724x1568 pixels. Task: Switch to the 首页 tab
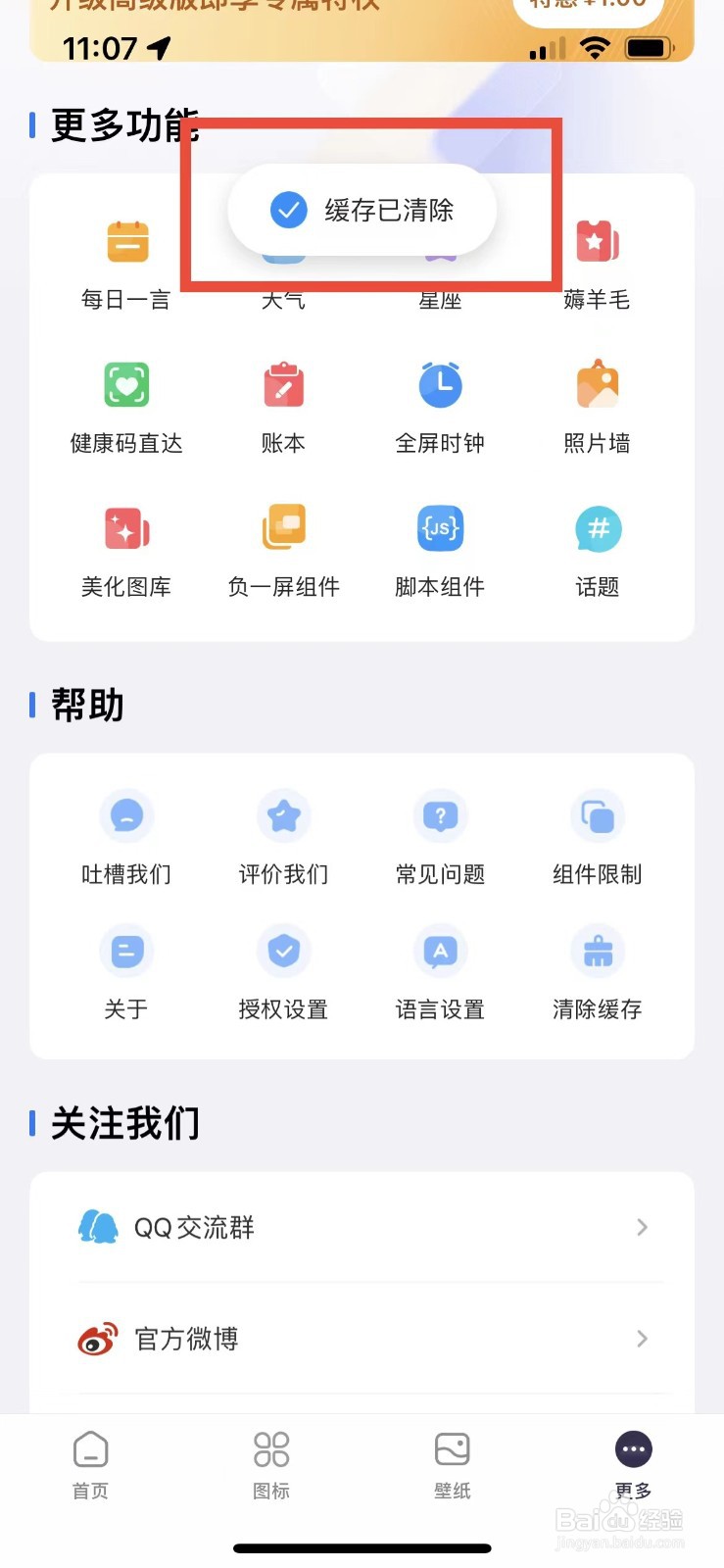tap(90, 1465)
